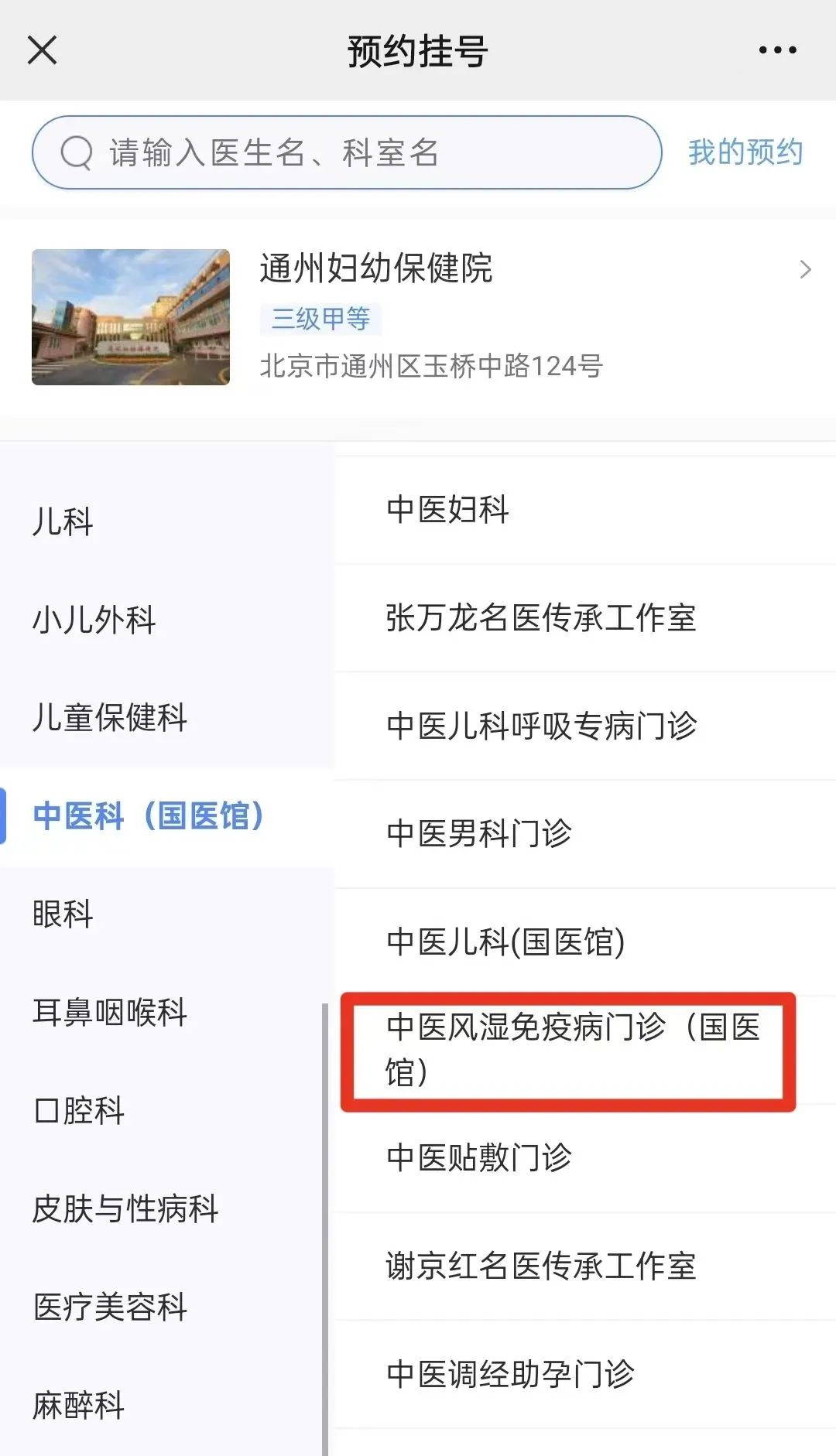
Task: Switch to 耳鼻咽喉科
Action: (x=110, y=1012)
